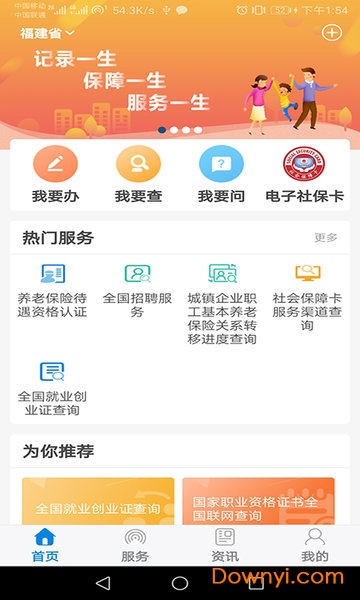Open 我要查 query shortcut
The height and width of the screenshot is (600, 360).
pos(138,175)
